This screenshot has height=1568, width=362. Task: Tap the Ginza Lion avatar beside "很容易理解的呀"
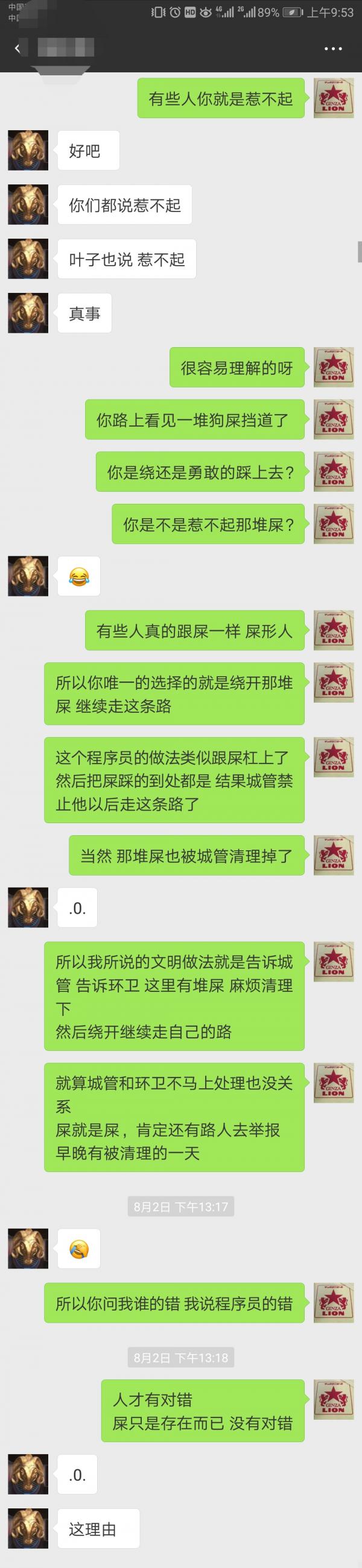coord(334,368)
